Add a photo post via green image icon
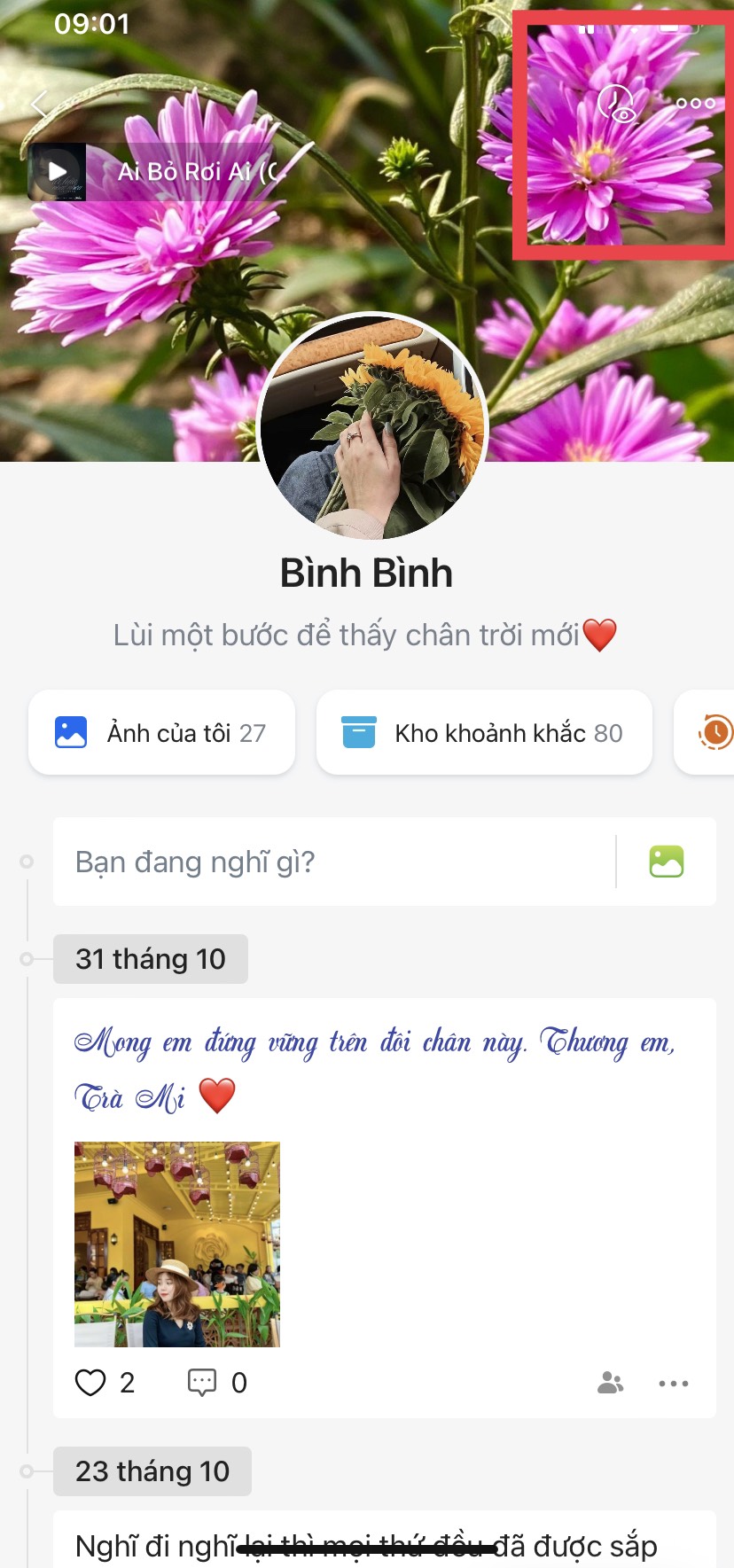This screenshot has width=734, height=1568. (x=667, y=862)
